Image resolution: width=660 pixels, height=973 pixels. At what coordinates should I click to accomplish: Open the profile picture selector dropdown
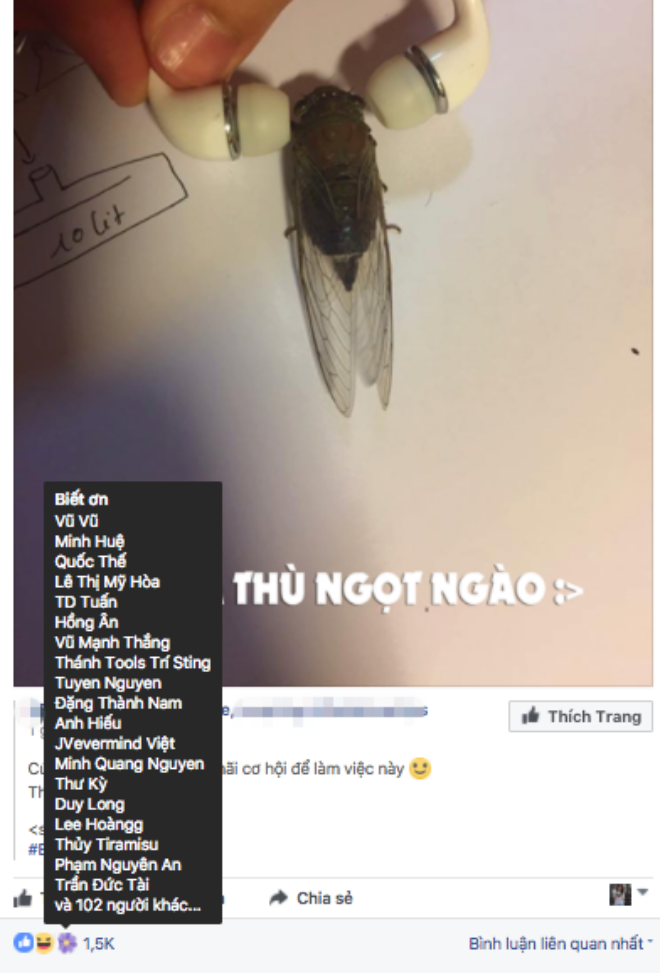point(629,894)
